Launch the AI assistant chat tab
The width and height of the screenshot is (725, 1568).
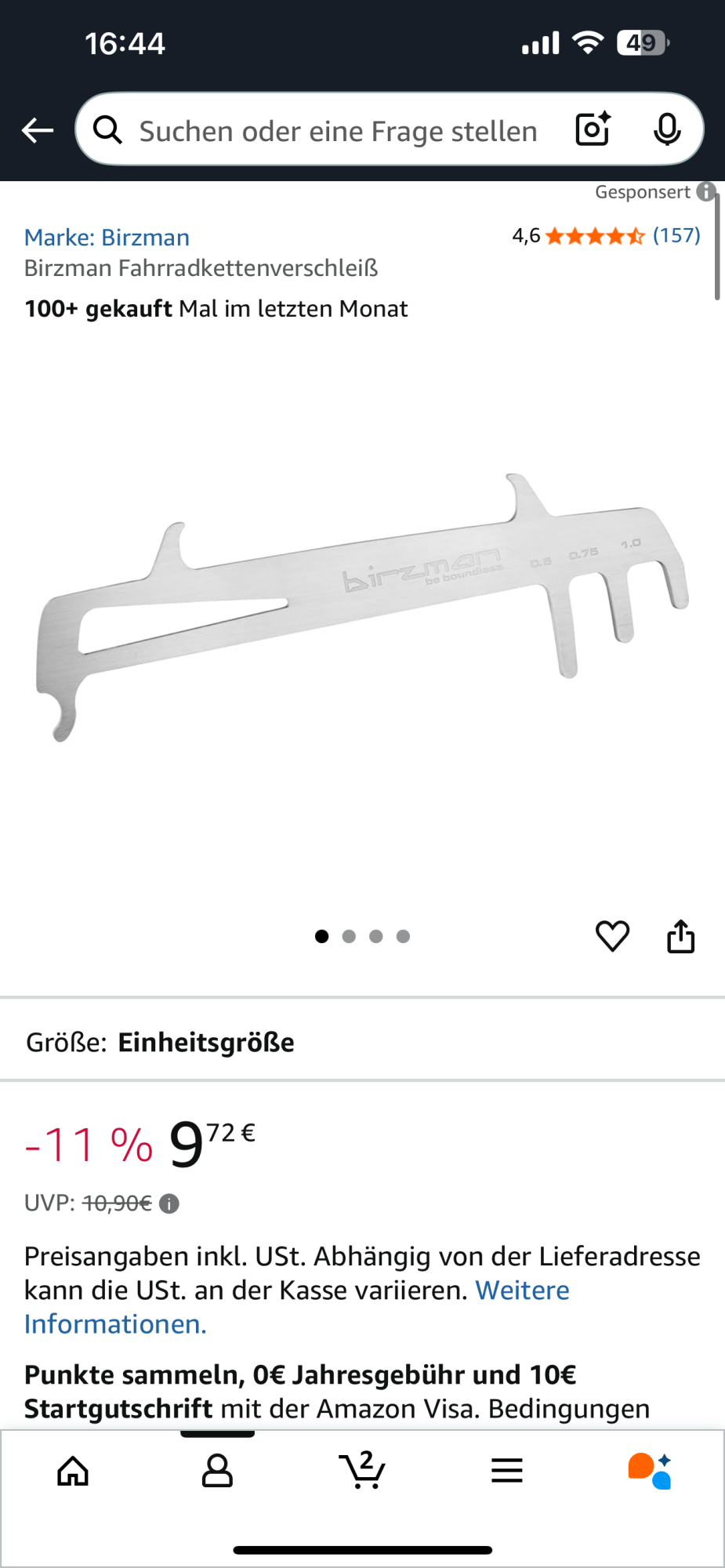pyautogui.click(x=650, y=1471)
